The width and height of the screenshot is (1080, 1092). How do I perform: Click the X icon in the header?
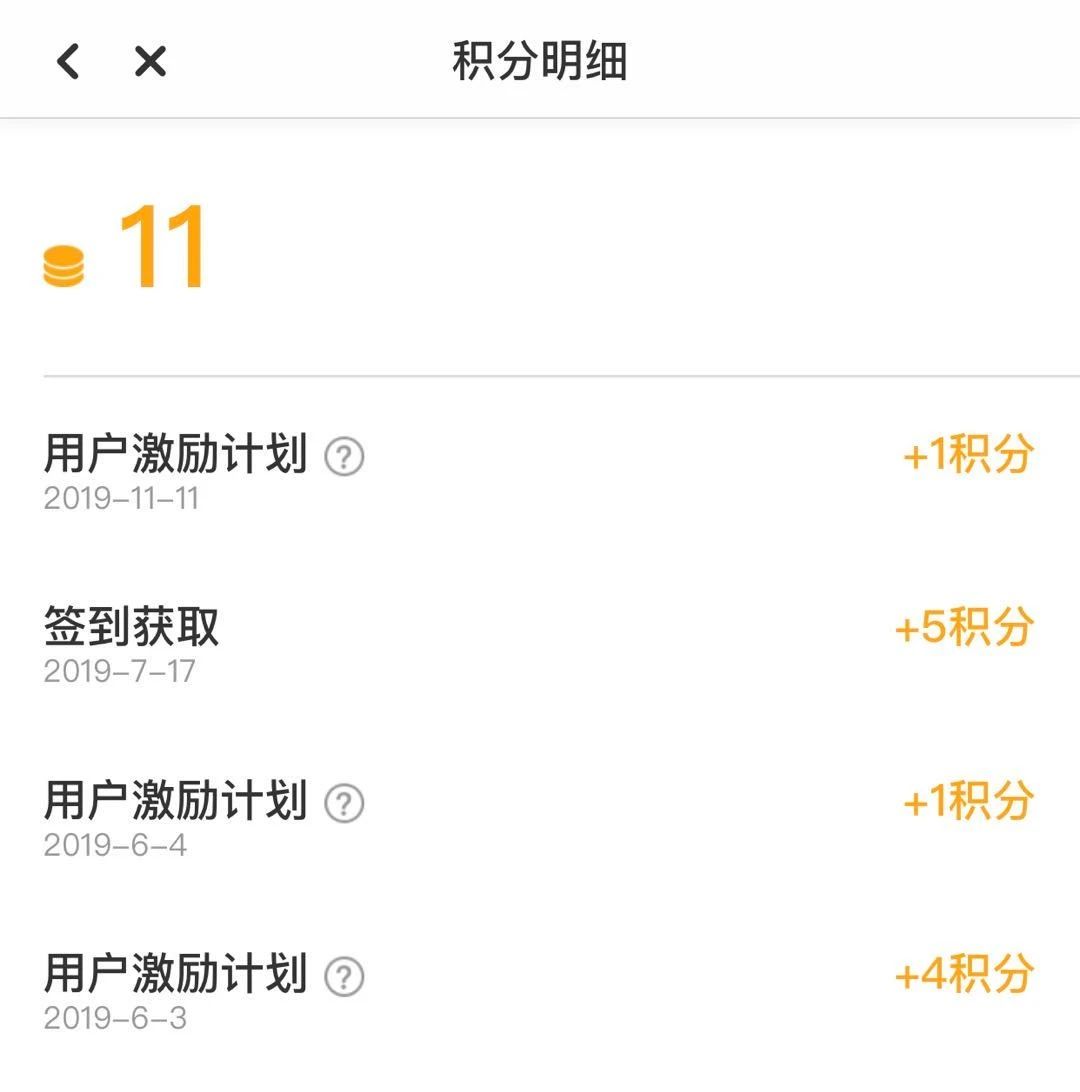[x=148, y=60]
